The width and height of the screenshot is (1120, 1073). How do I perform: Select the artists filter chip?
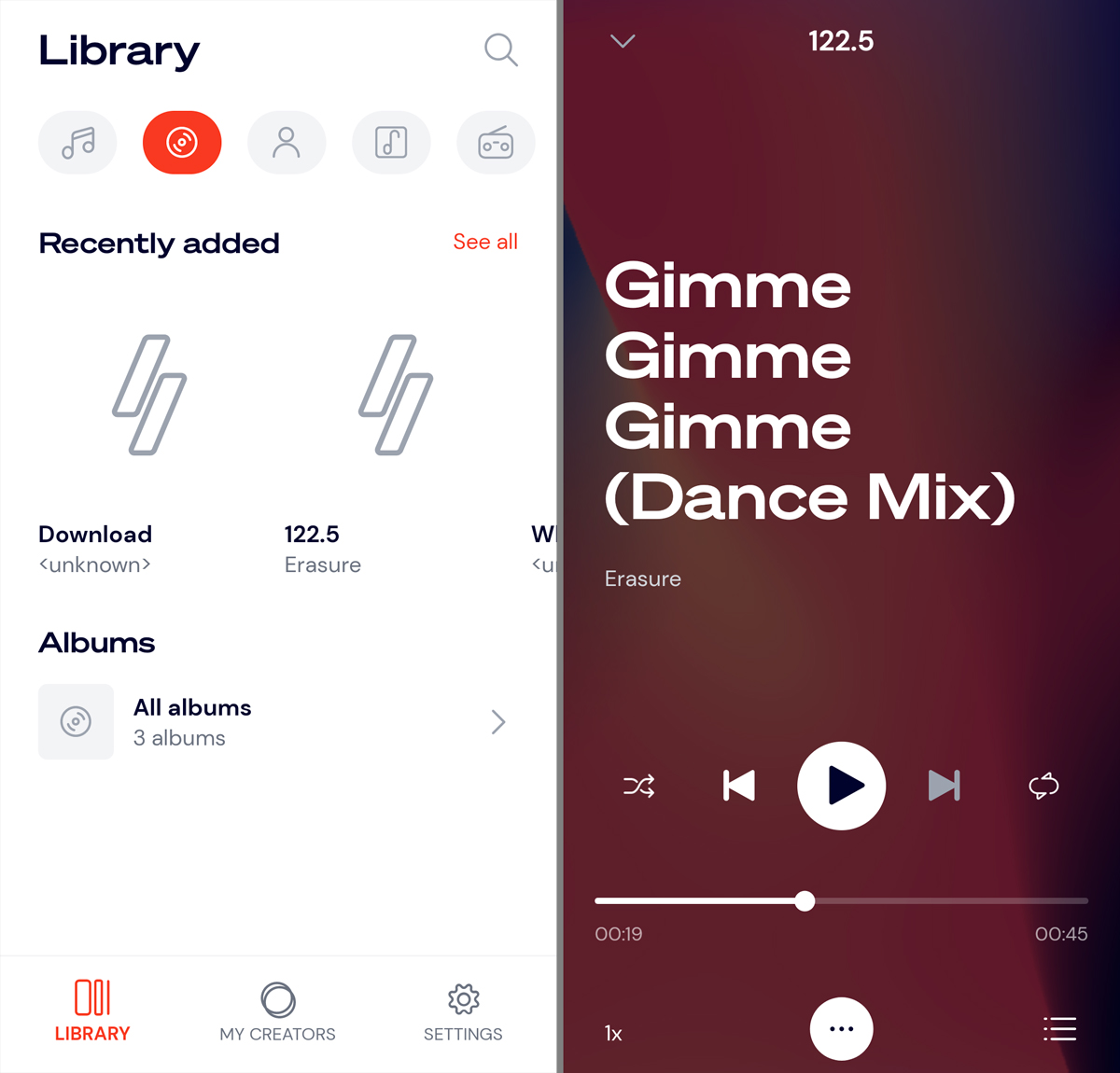click(287, 143)
